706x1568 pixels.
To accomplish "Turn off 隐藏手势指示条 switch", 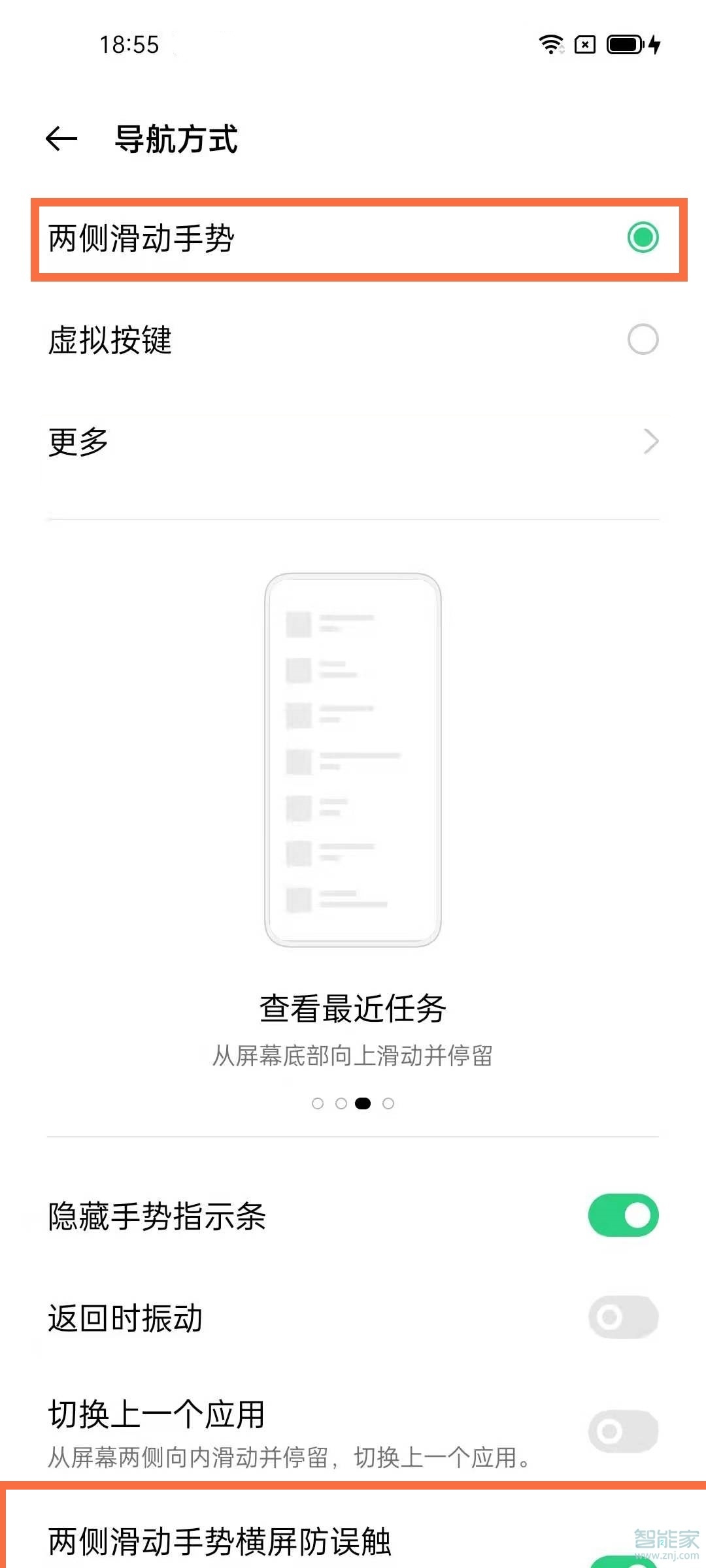I will (623, 1215).
